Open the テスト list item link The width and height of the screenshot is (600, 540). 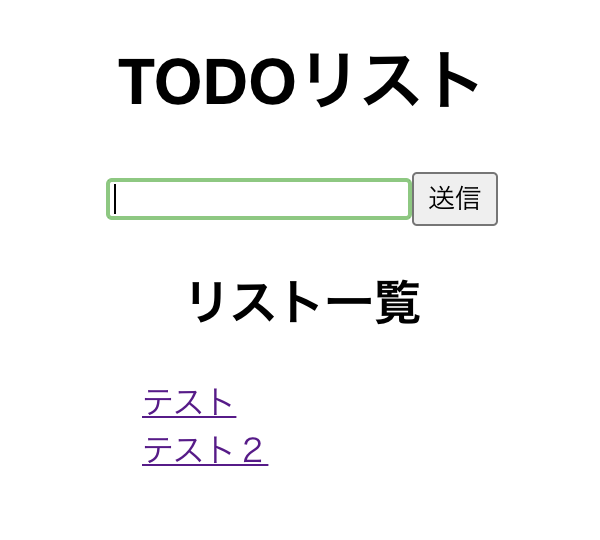click(189, 402)
